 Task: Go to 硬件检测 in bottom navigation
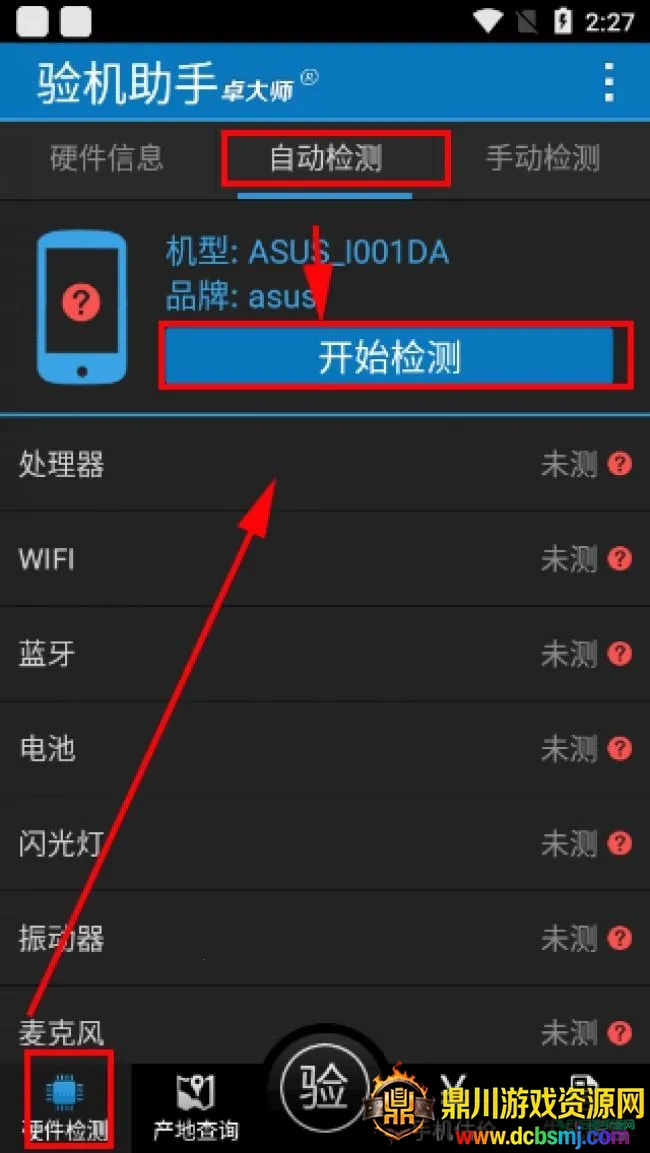coord(68,1103)
